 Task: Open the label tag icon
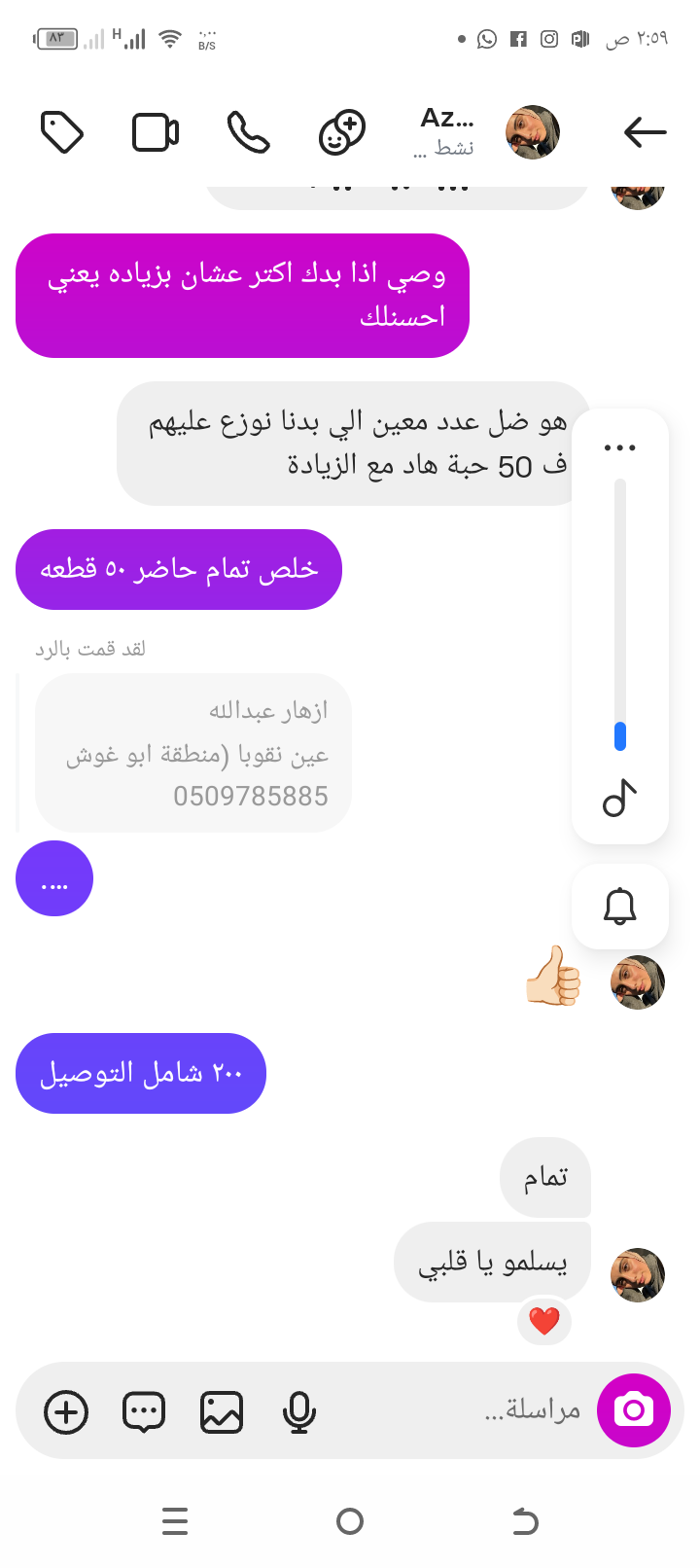coord(62,132)
